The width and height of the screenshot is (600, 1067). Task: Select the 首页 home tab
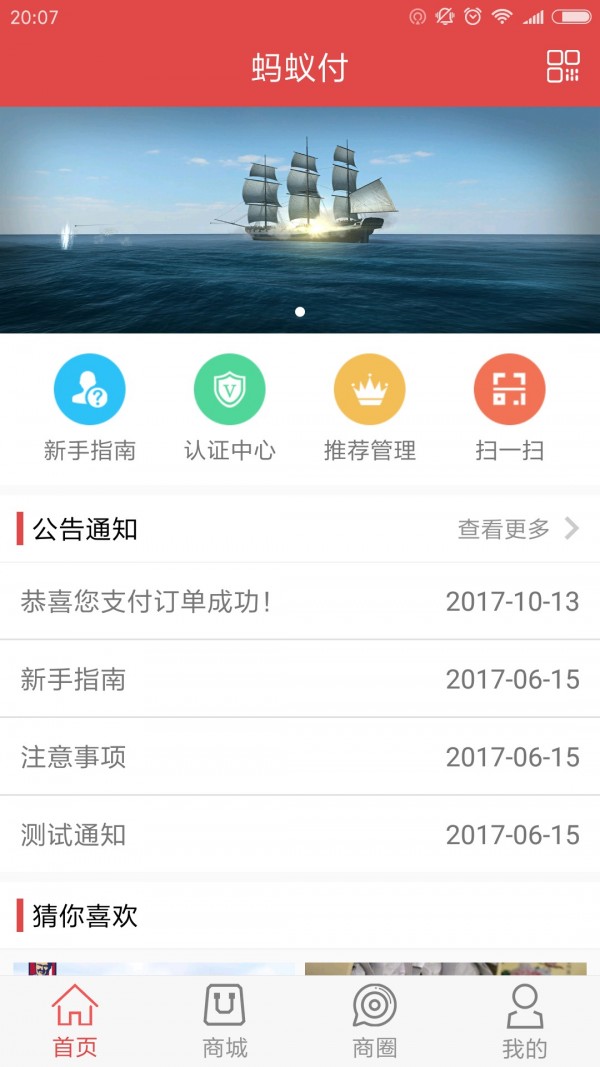[75, 1021]
